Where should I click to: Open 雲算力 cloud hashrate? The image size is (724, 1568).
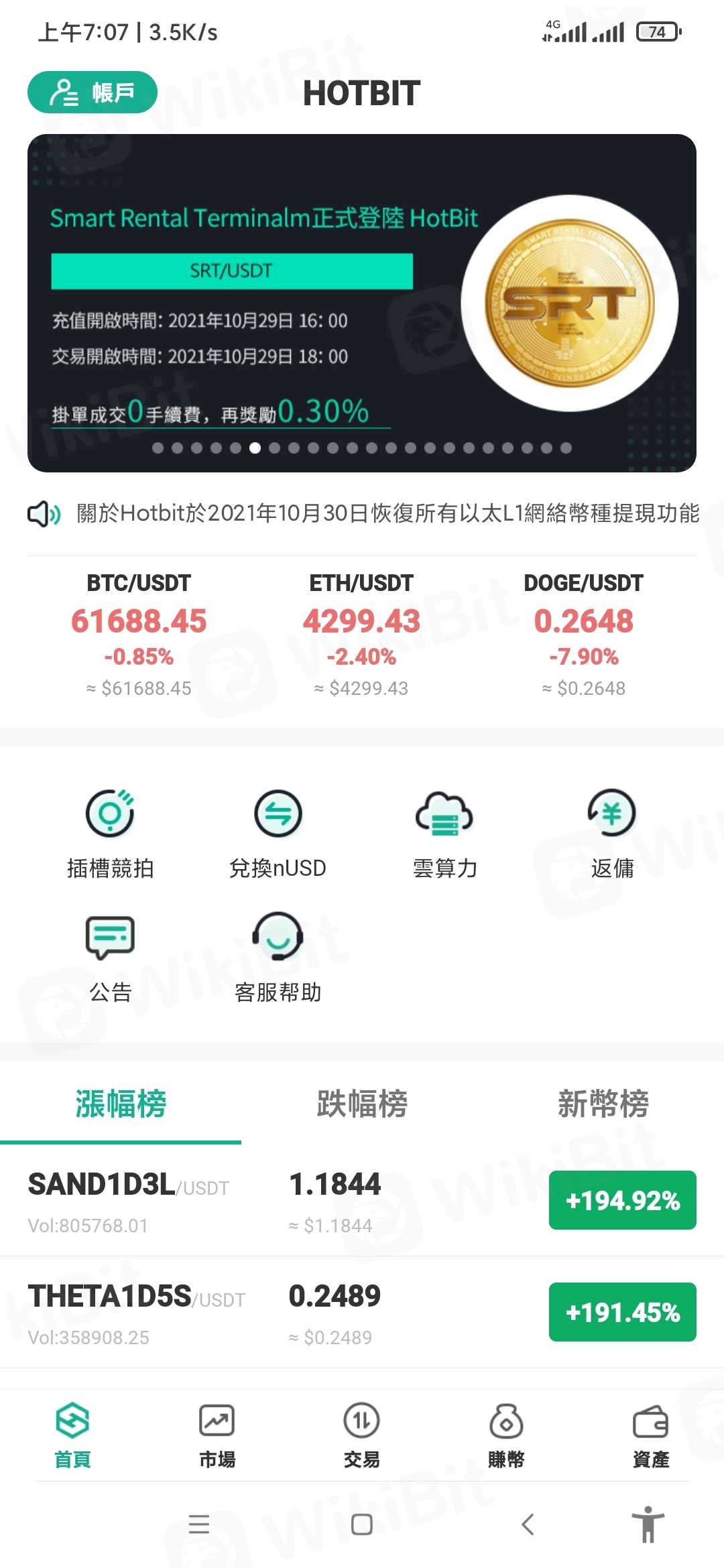point(444,832)
